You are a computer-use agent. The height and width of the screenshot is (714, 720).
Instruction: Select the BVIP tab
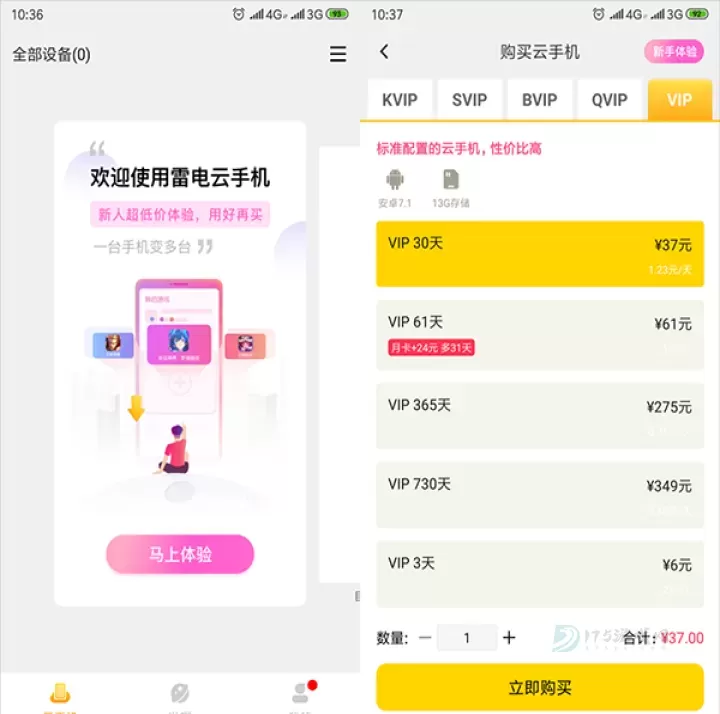pyautogui.click(x=539, y=100)
